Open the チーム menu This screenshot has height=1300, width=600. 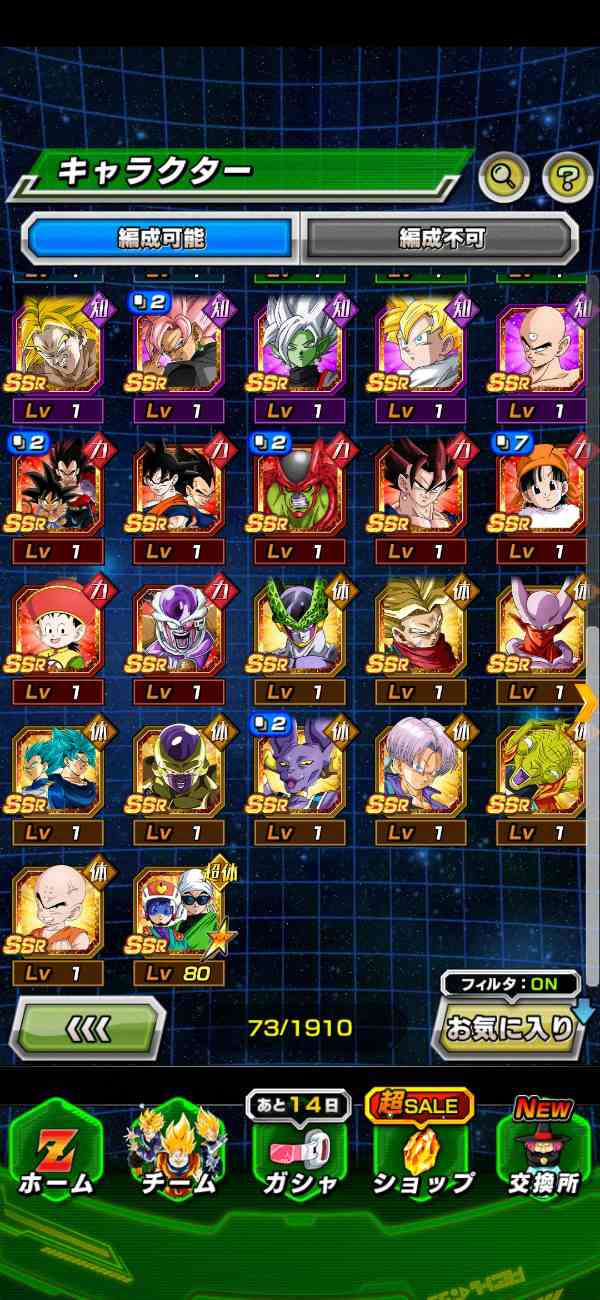coord(177,1148)
